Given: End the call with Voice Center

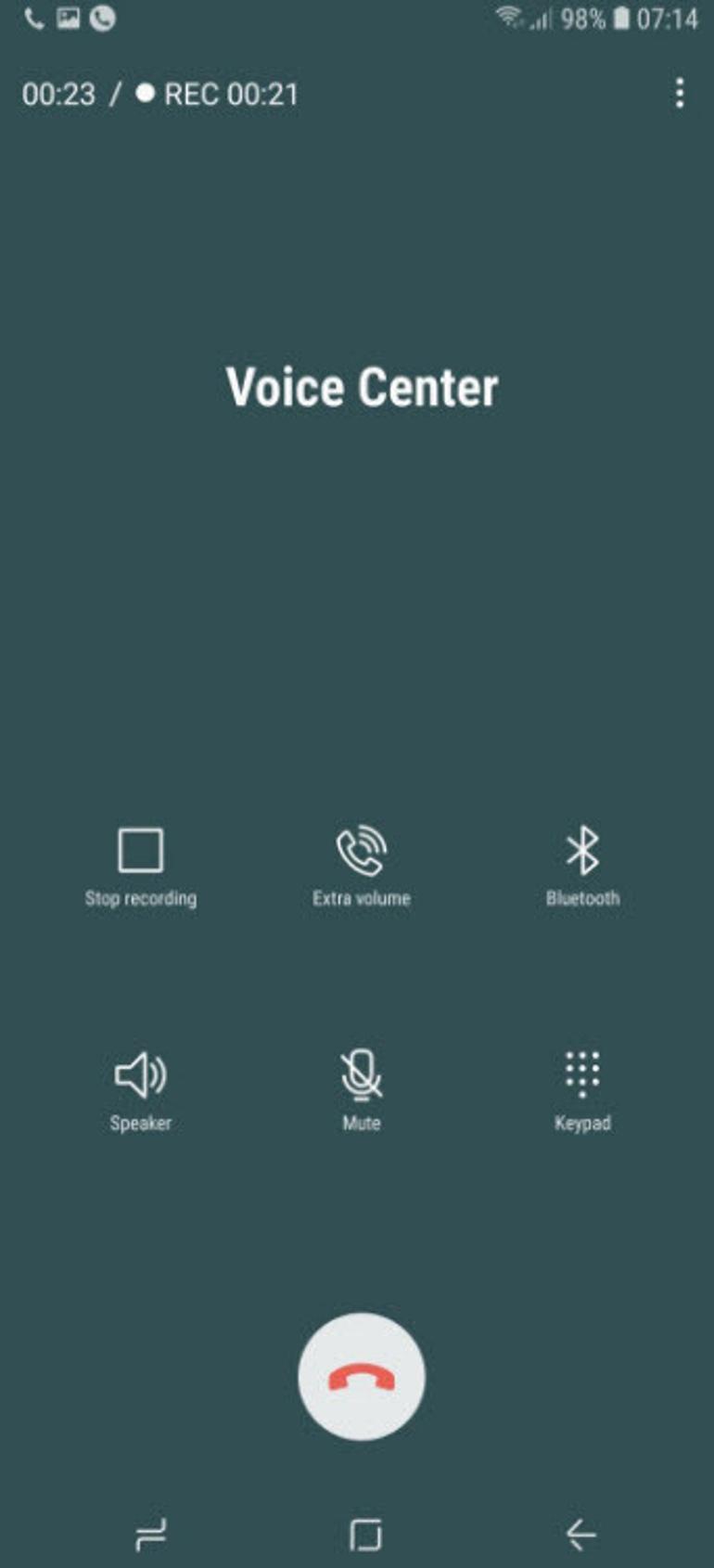Looking at the screenshot, I should click(x=362, y=1377).
